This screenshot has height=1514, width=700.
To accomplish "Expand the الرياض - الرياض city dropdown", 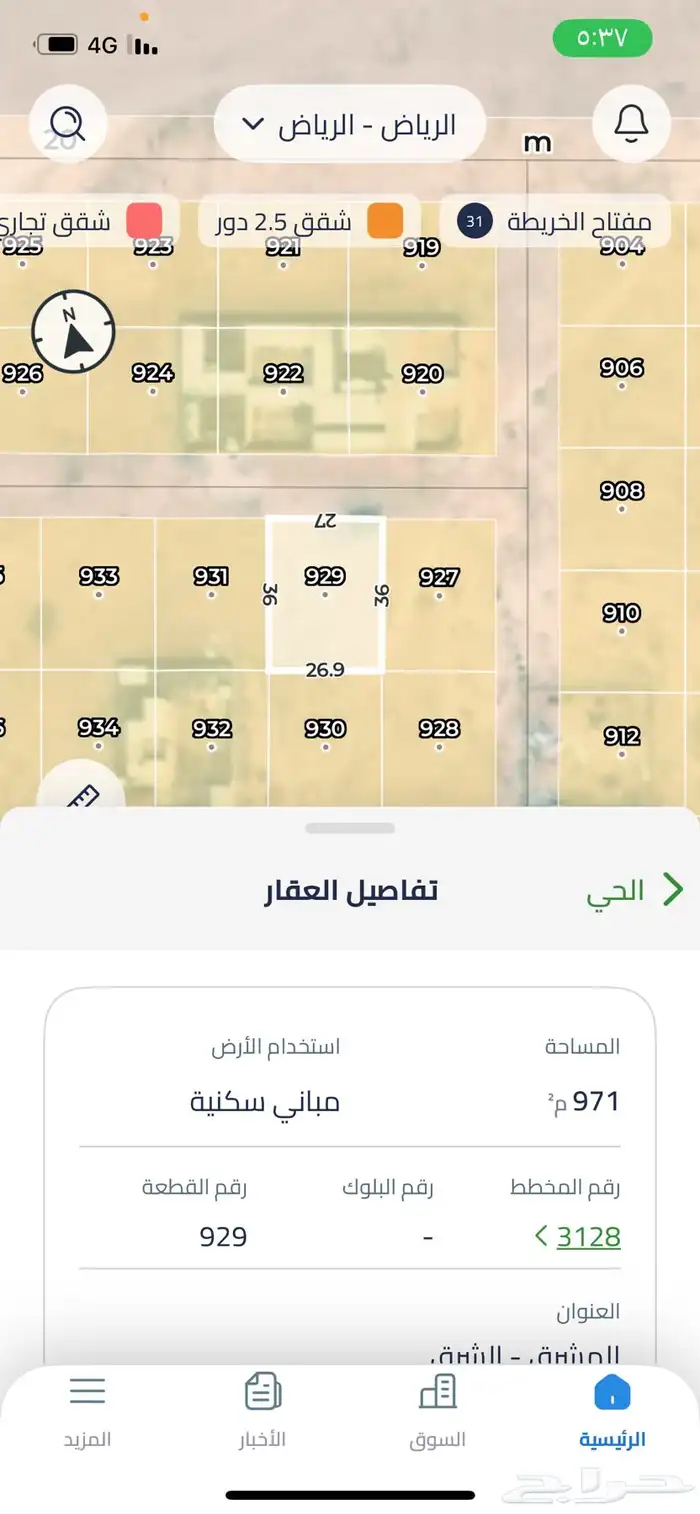I will click(x=350, y=124).
